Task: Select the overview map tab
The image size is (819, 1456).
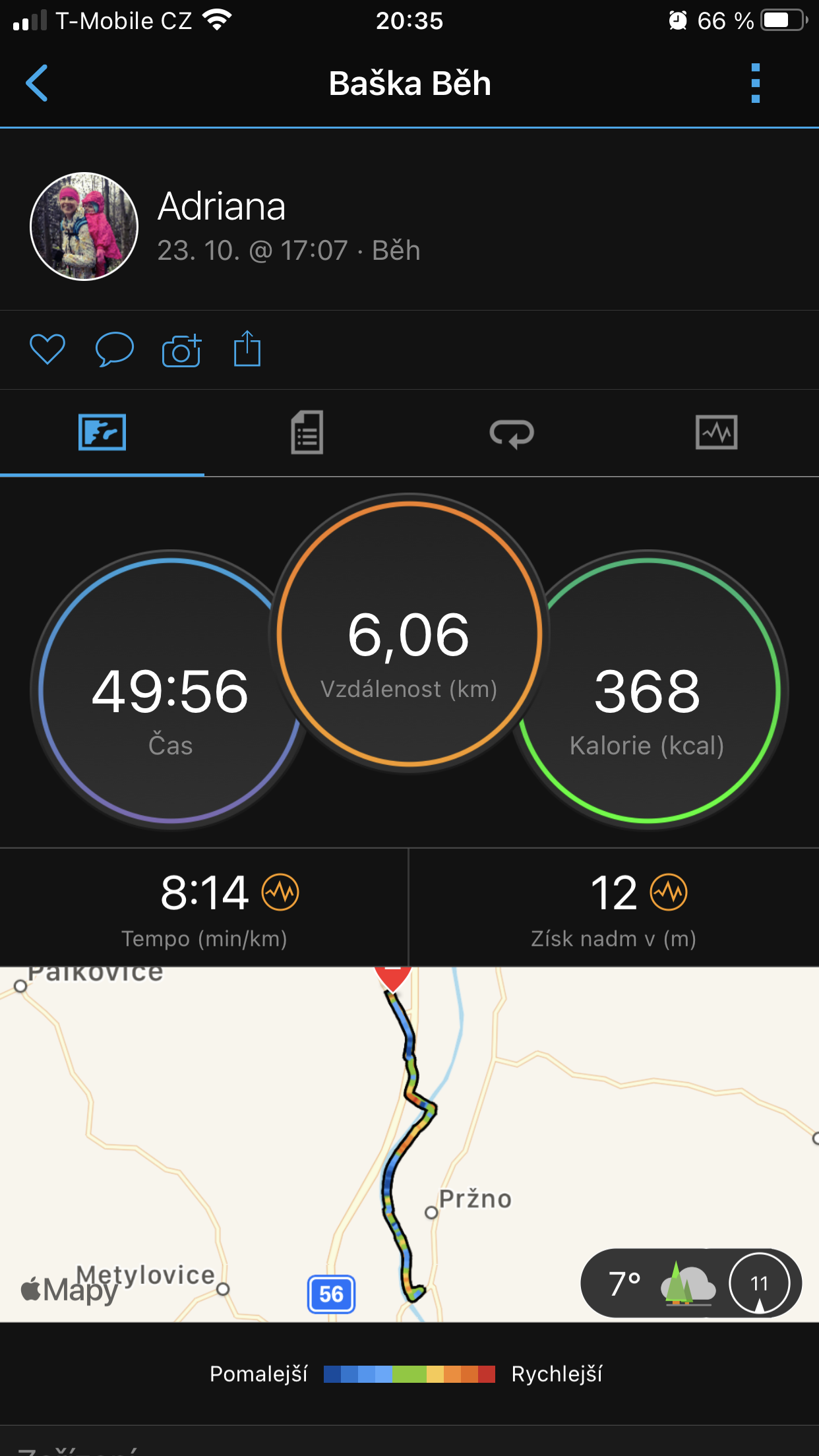Action: 102,433
